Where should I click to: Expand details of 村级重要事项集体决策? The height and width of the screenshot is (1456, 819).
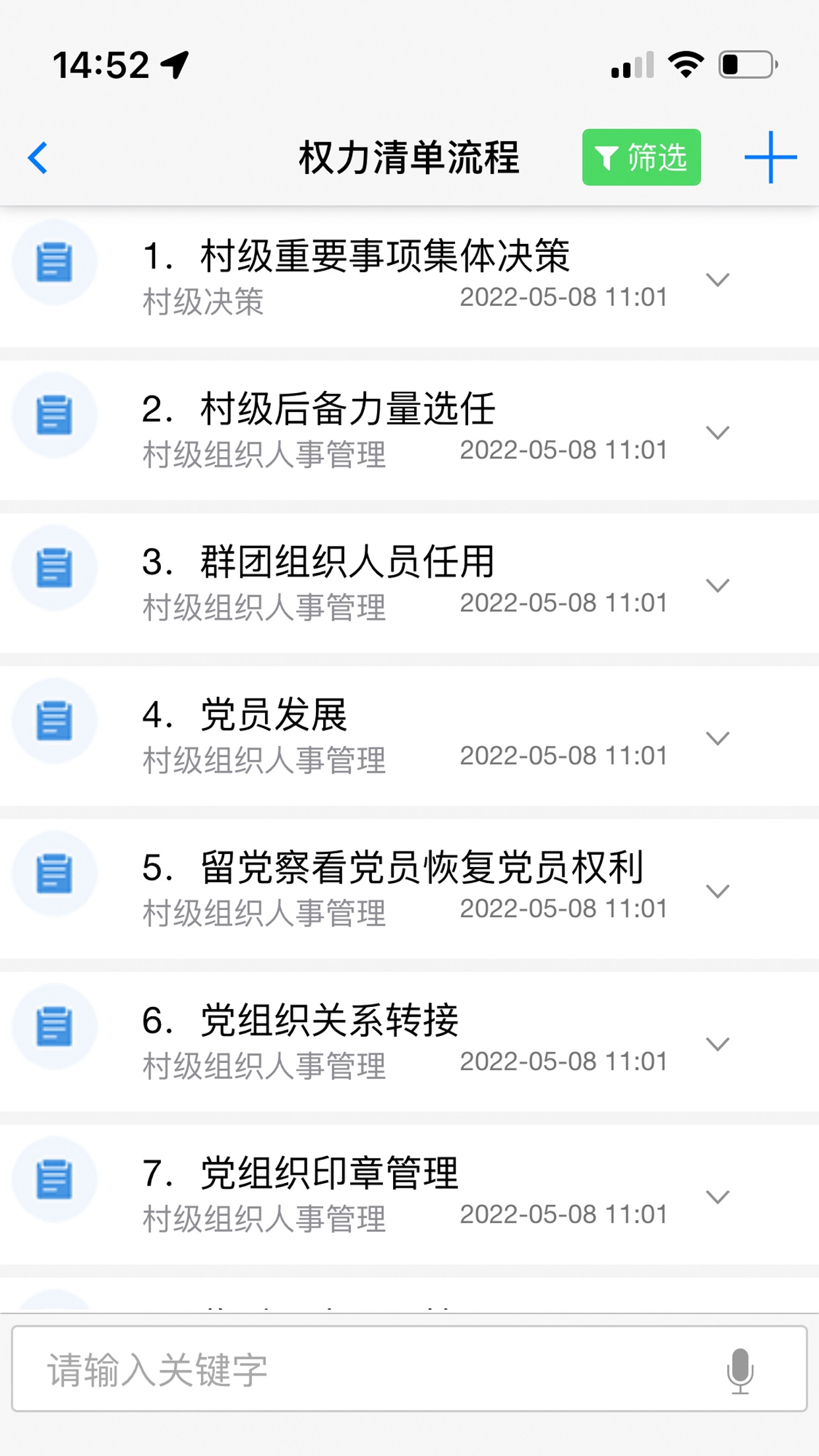click(718, 280)
